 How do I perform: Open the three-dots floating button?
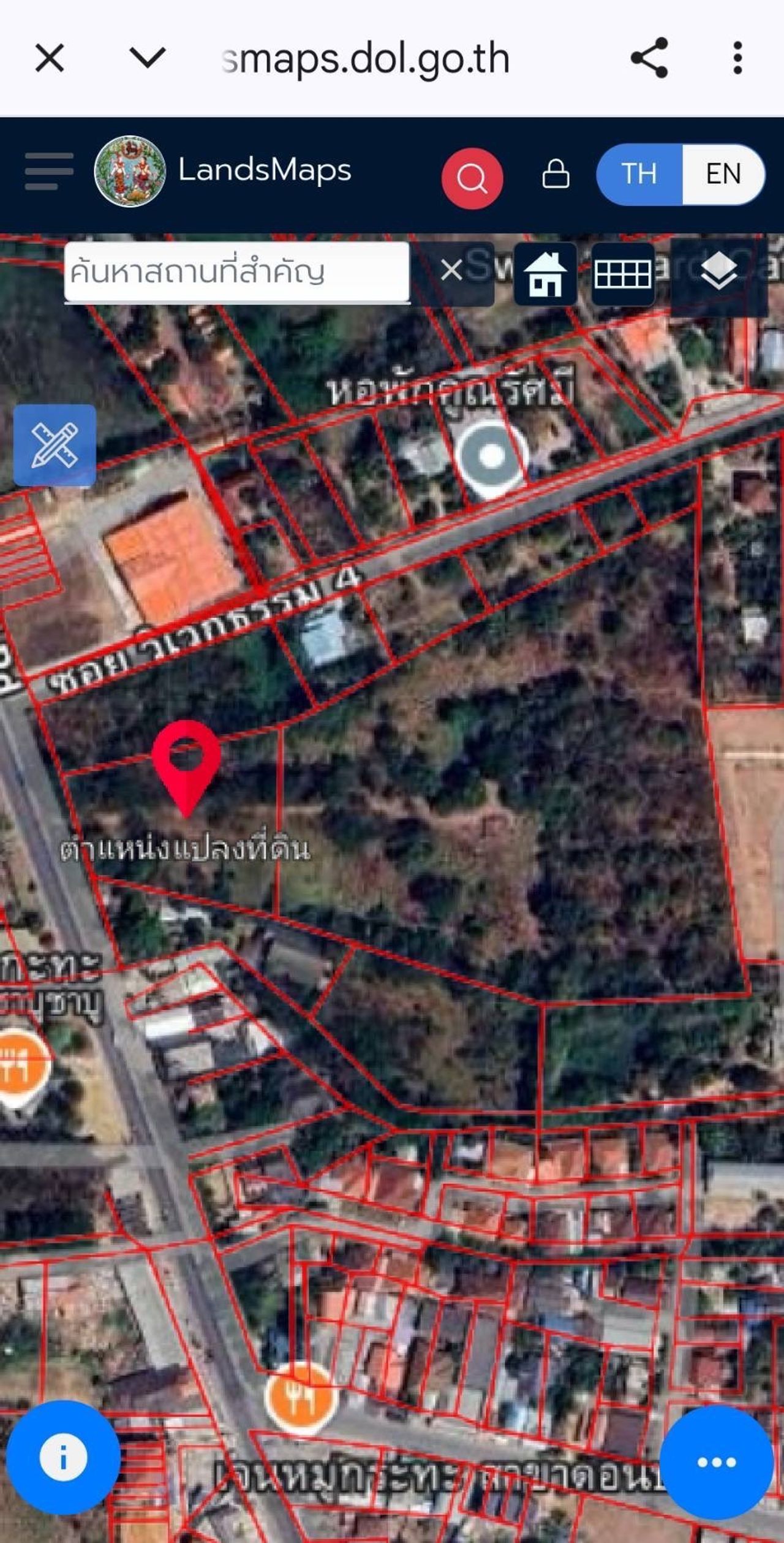(716, 1462)
